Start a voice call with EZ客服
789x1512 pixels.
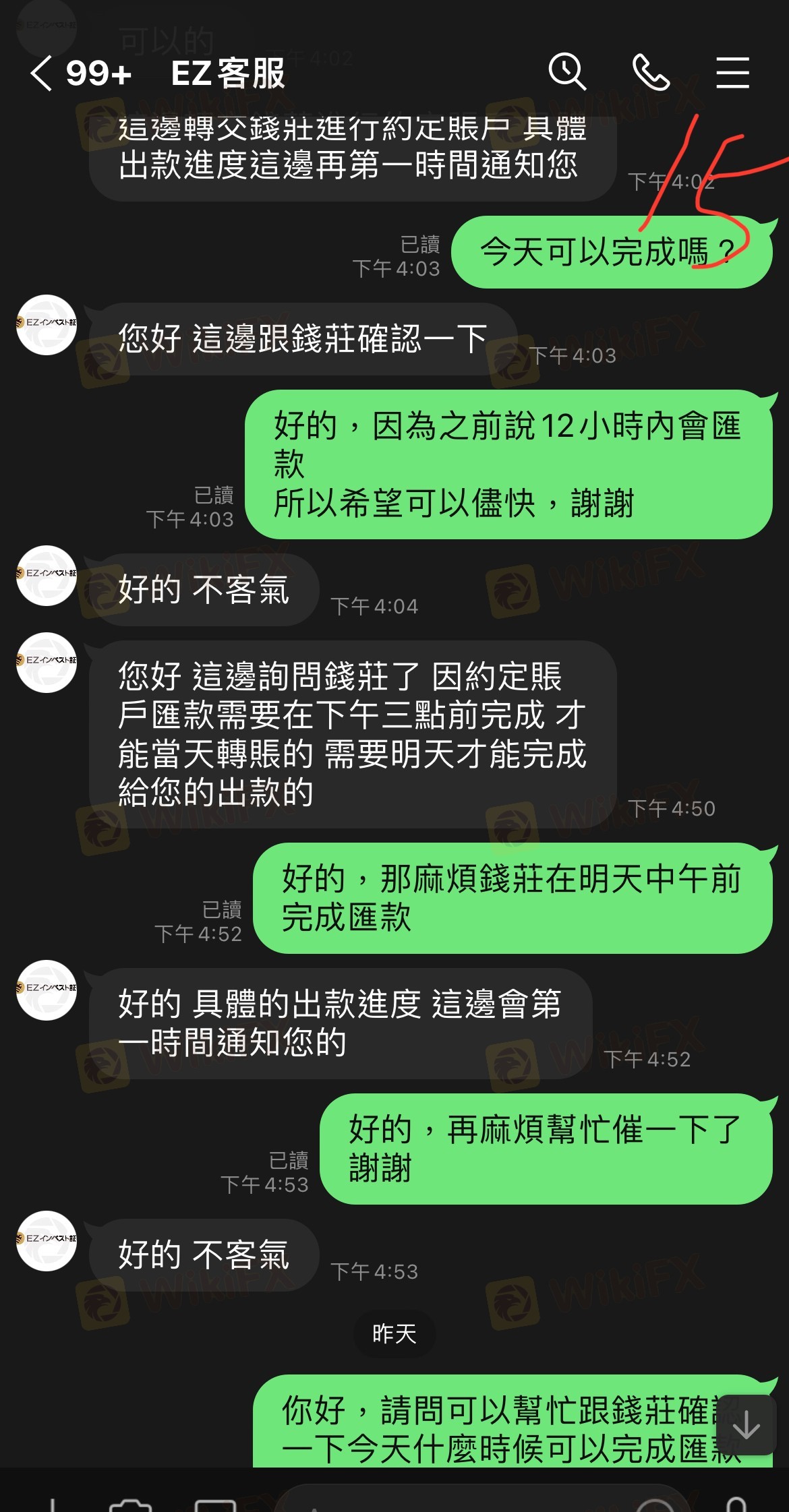coord(651,73)
